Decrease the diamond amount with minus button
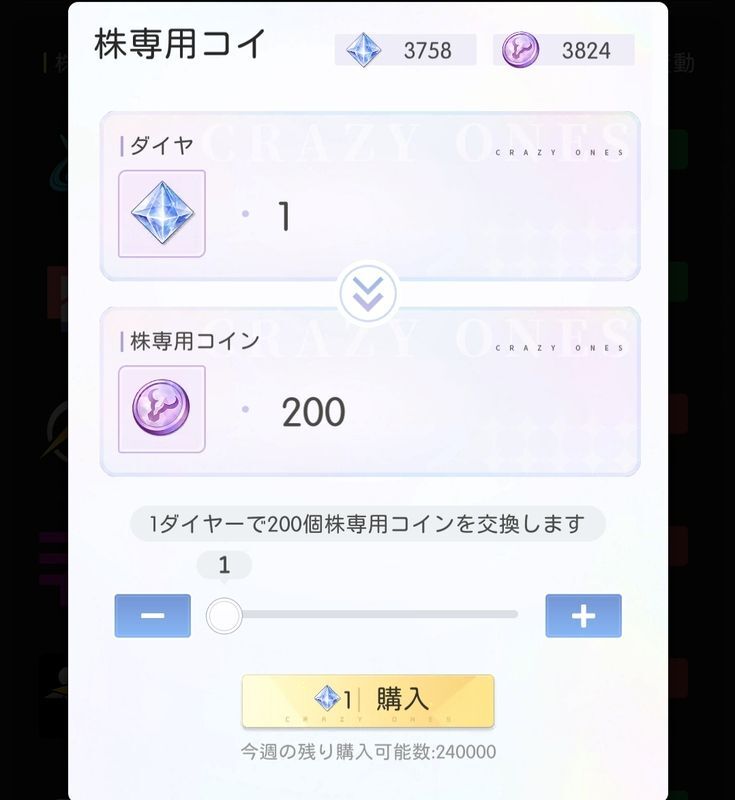The height and width of the screenshot is (800, 735). point(152,616)
